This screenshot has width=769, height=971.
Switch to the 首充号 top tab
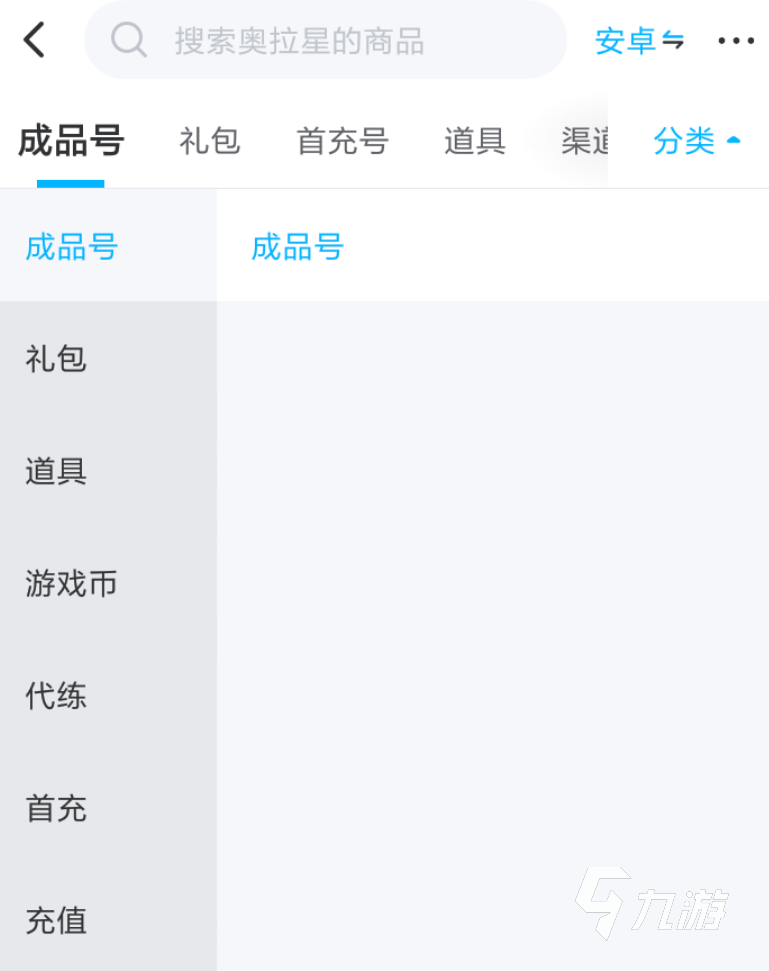tap(342, 142)
